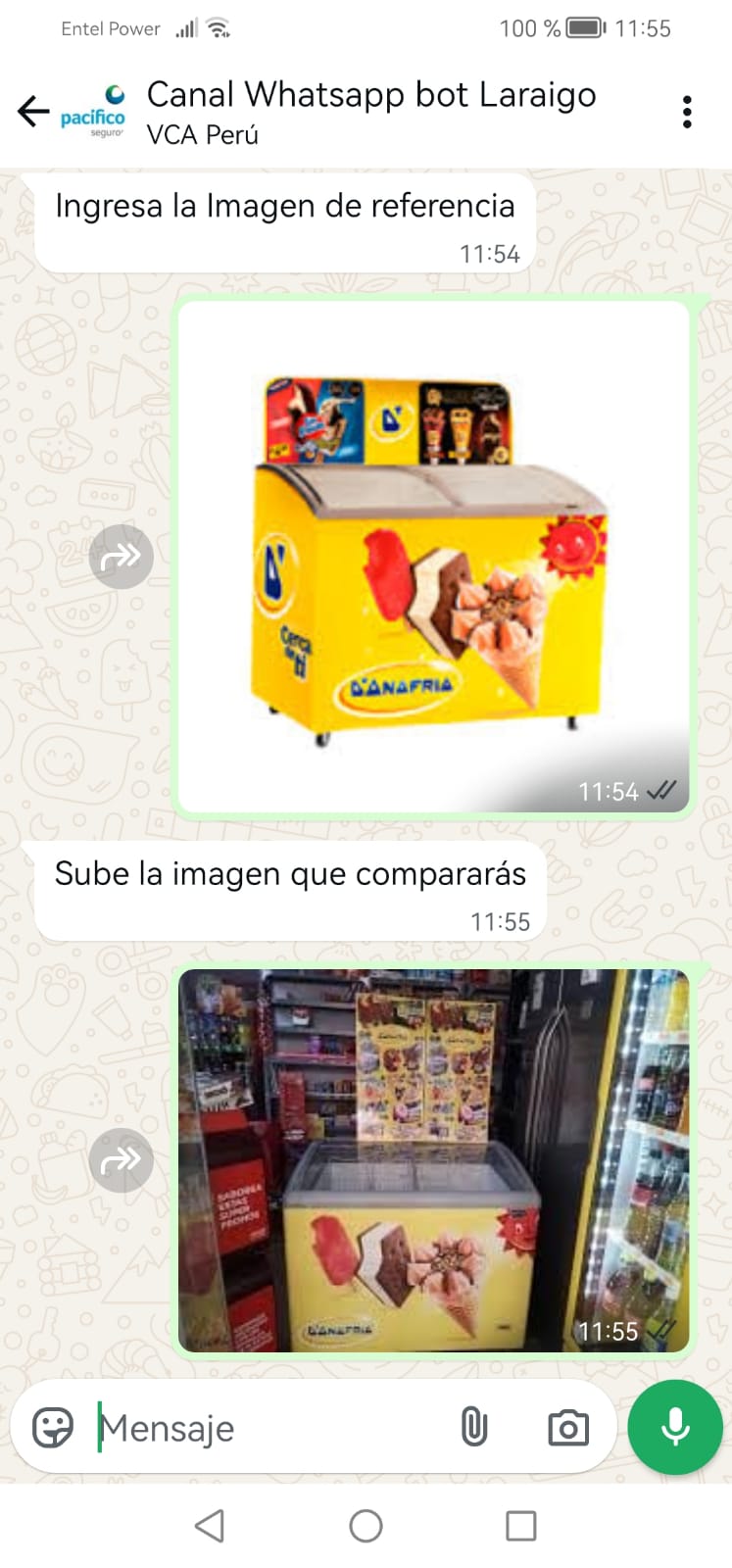
Task: Open the camera to take a photo
Action: pyautogui.click(x=567, y=1428)
